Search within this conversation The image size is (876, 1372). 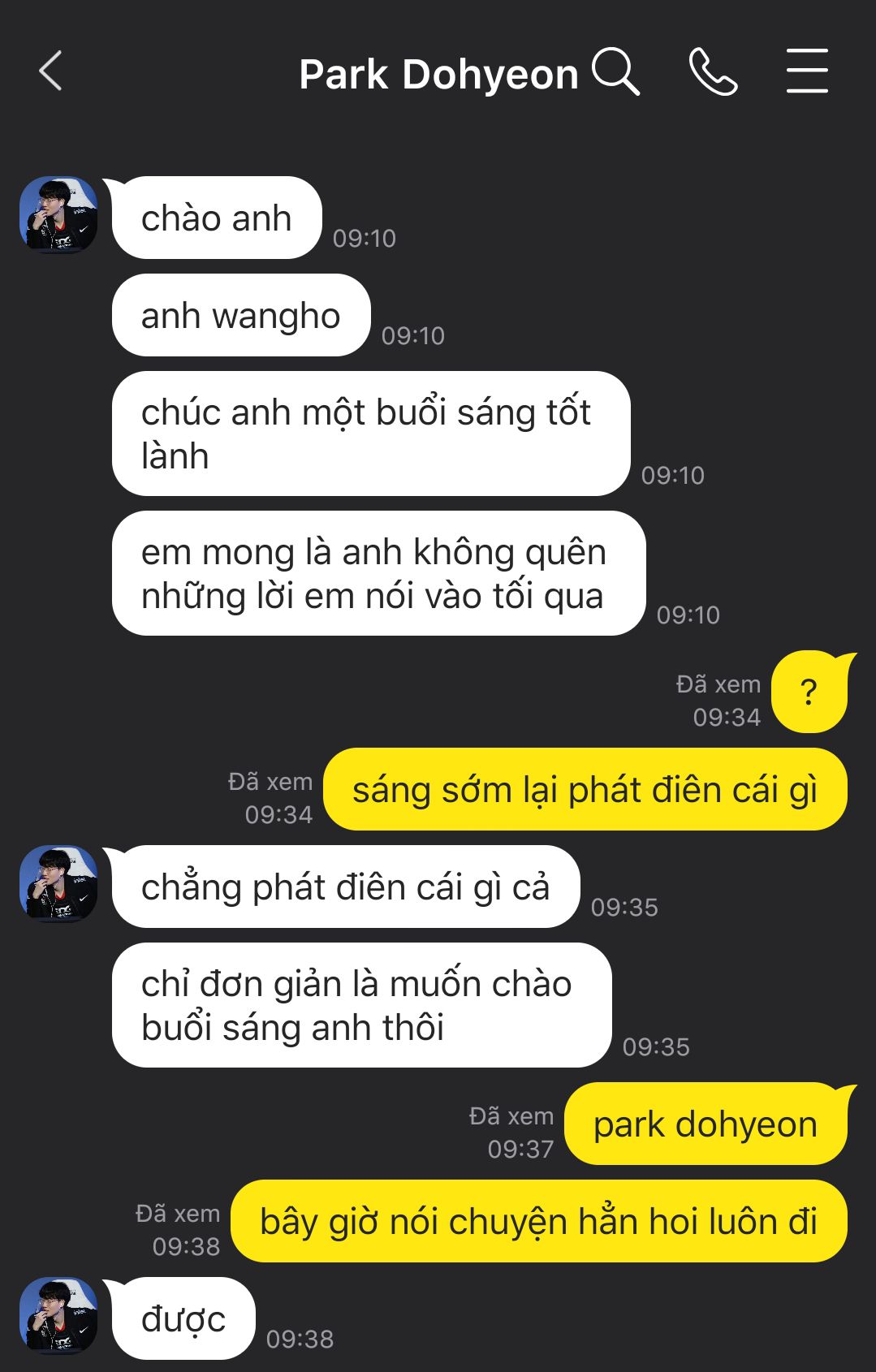tap(615, 71)
